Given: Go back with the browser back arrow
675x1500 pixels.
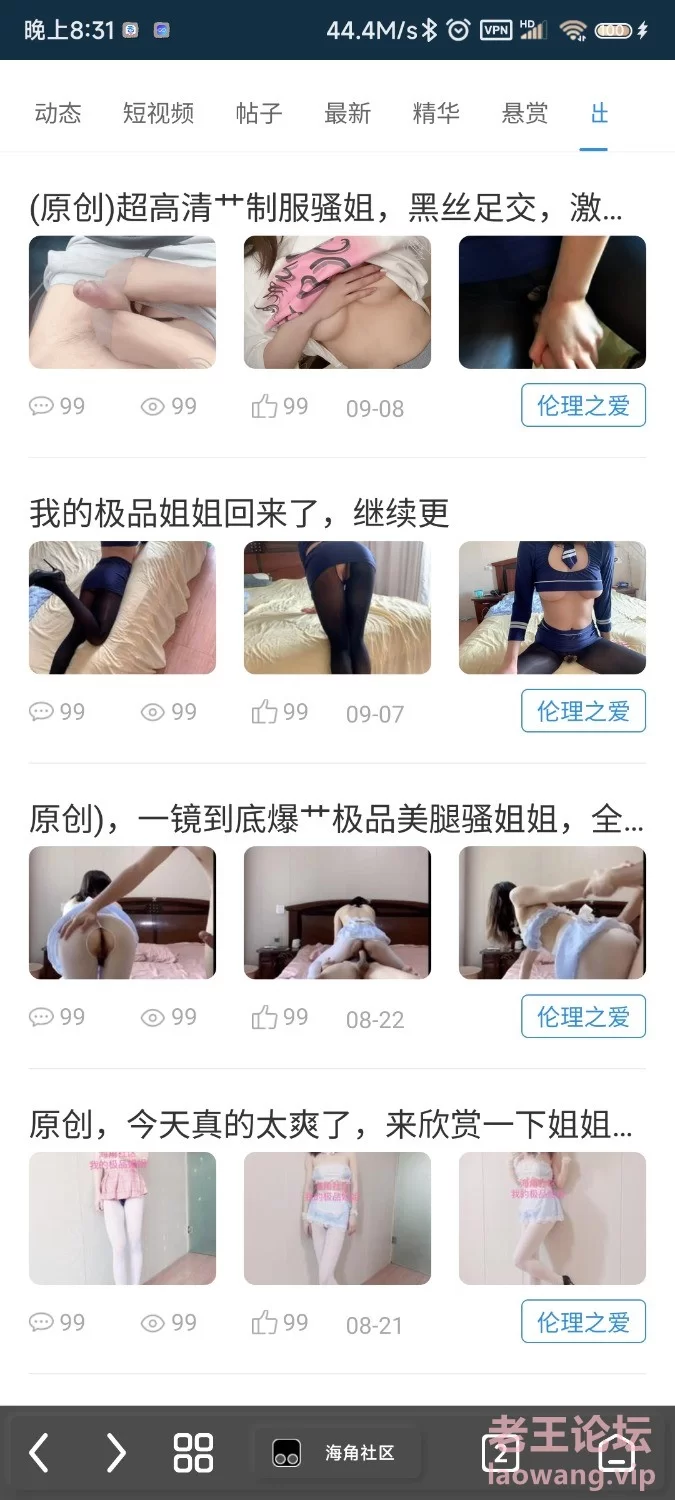Looking at the screenshot, I should pos(39,1453).
